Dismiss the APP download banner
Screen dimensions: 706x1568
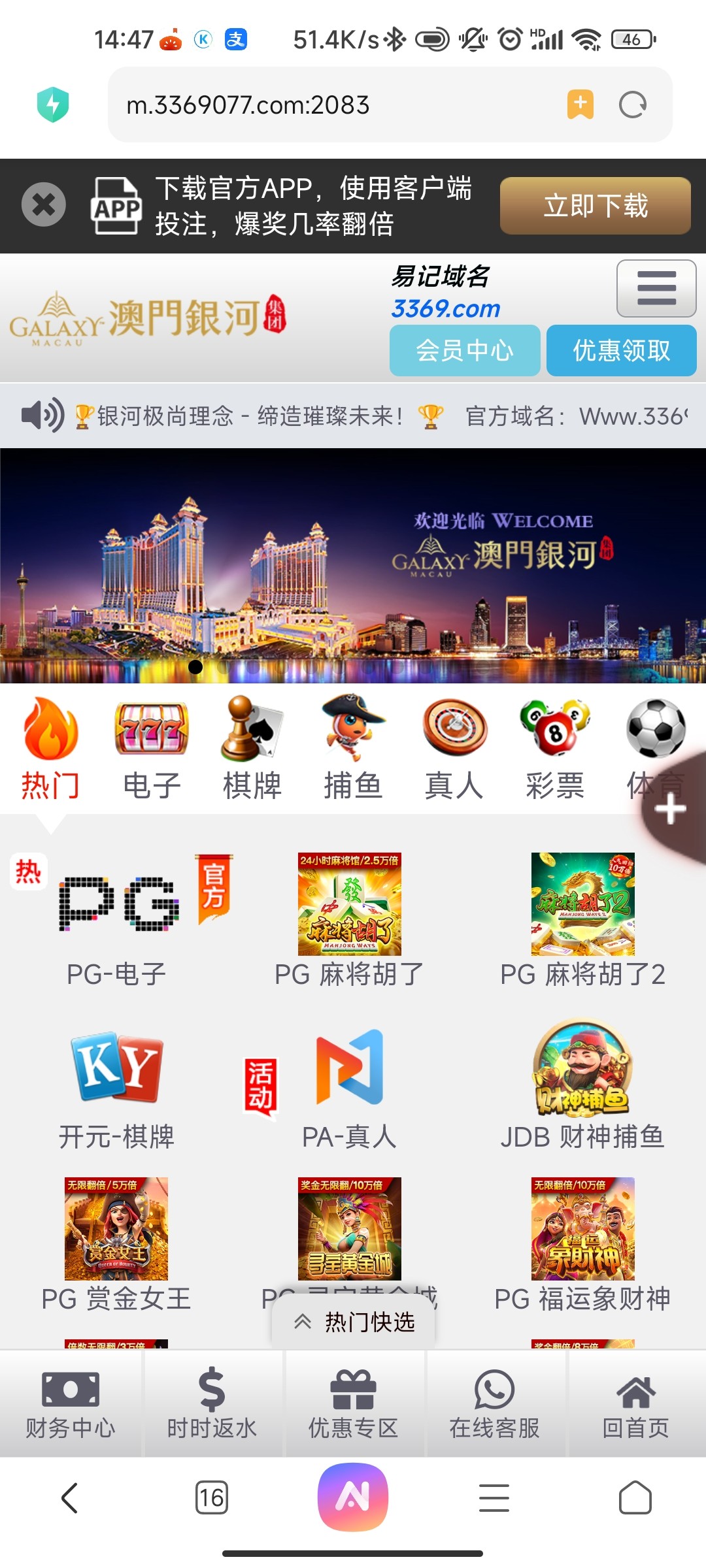click(x=43, y=204)
